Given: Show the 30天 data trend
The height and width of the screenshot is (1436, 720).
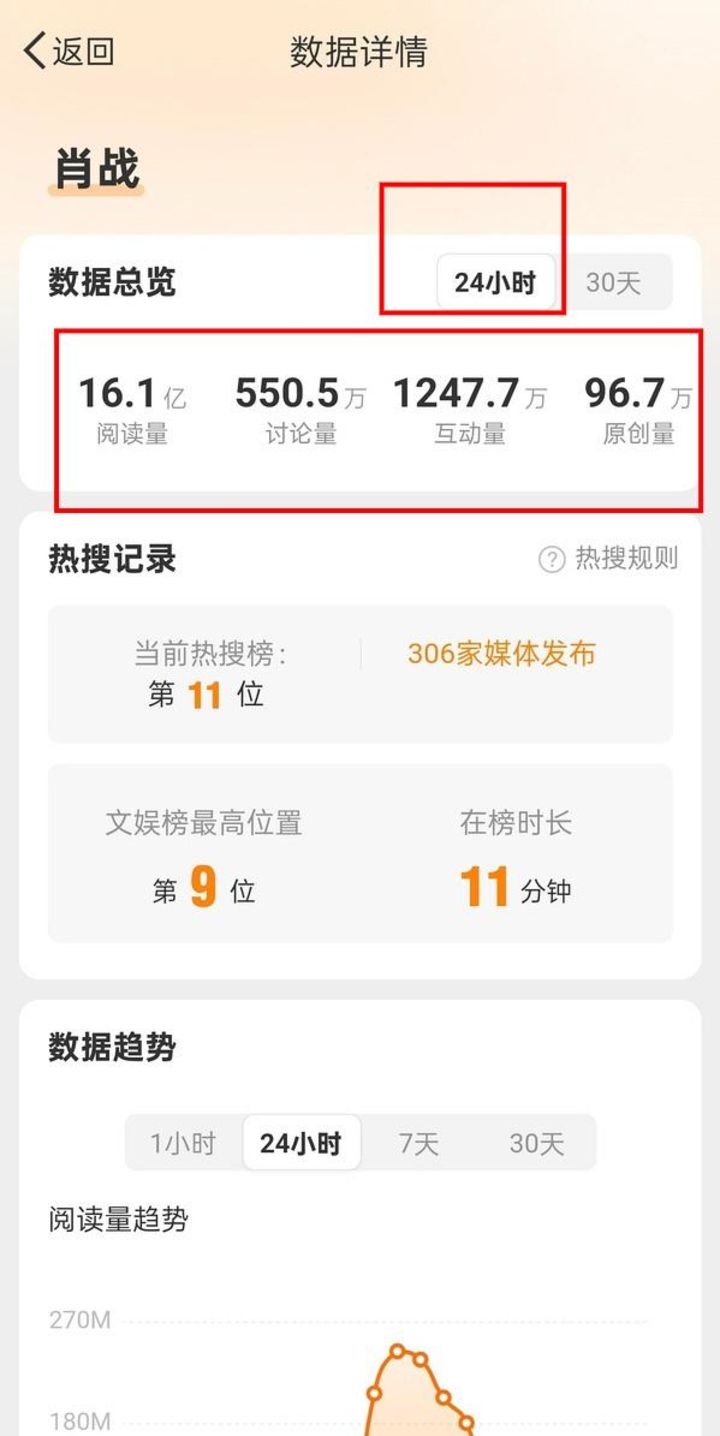Looking at the screenshot, I should click(x=537, y=1143).
